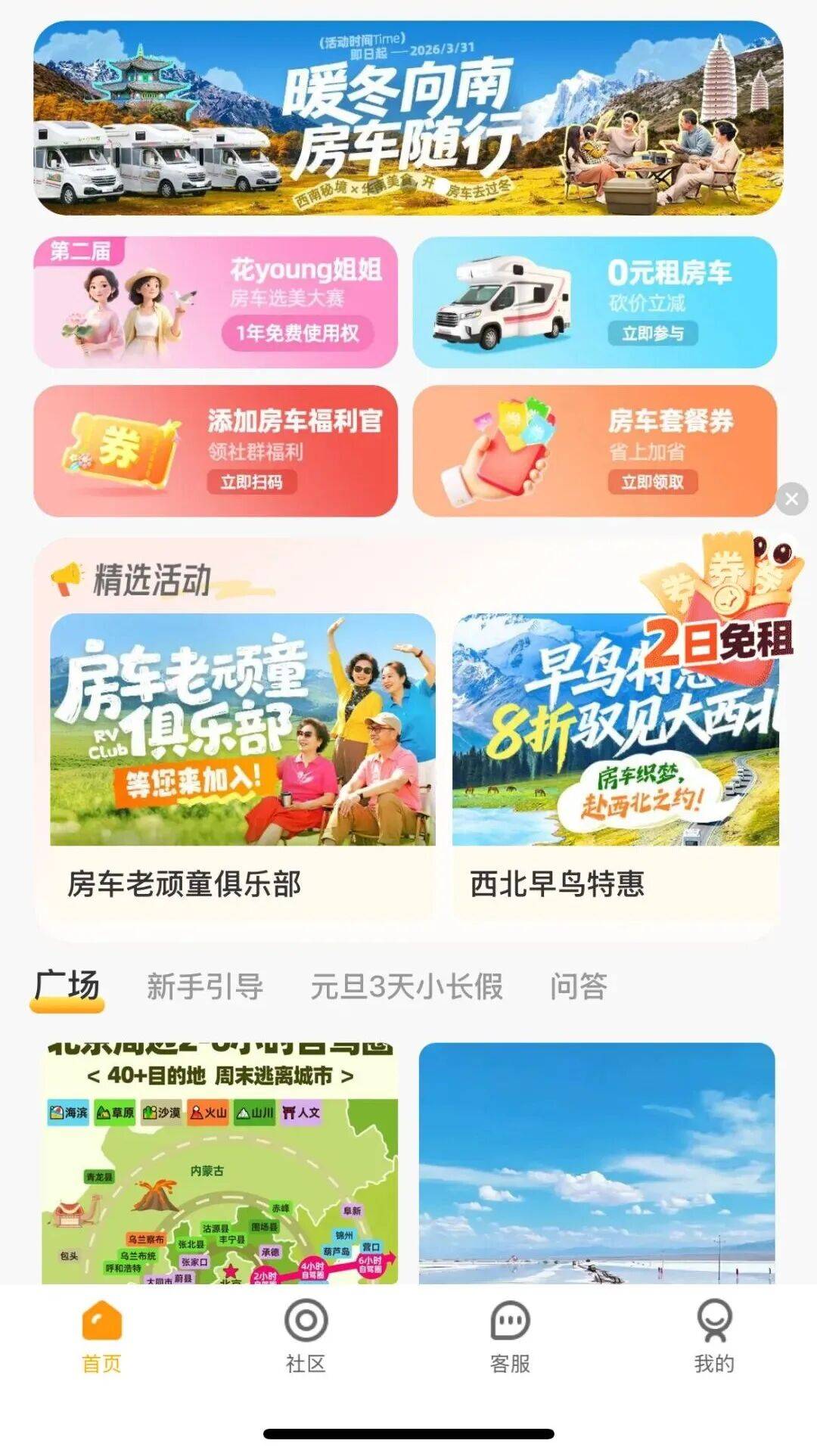Image resolution: width=817 pixels, height=1456 pixels.
Task: Switch to the 新手引导 tab
Action: coord(205,987)
